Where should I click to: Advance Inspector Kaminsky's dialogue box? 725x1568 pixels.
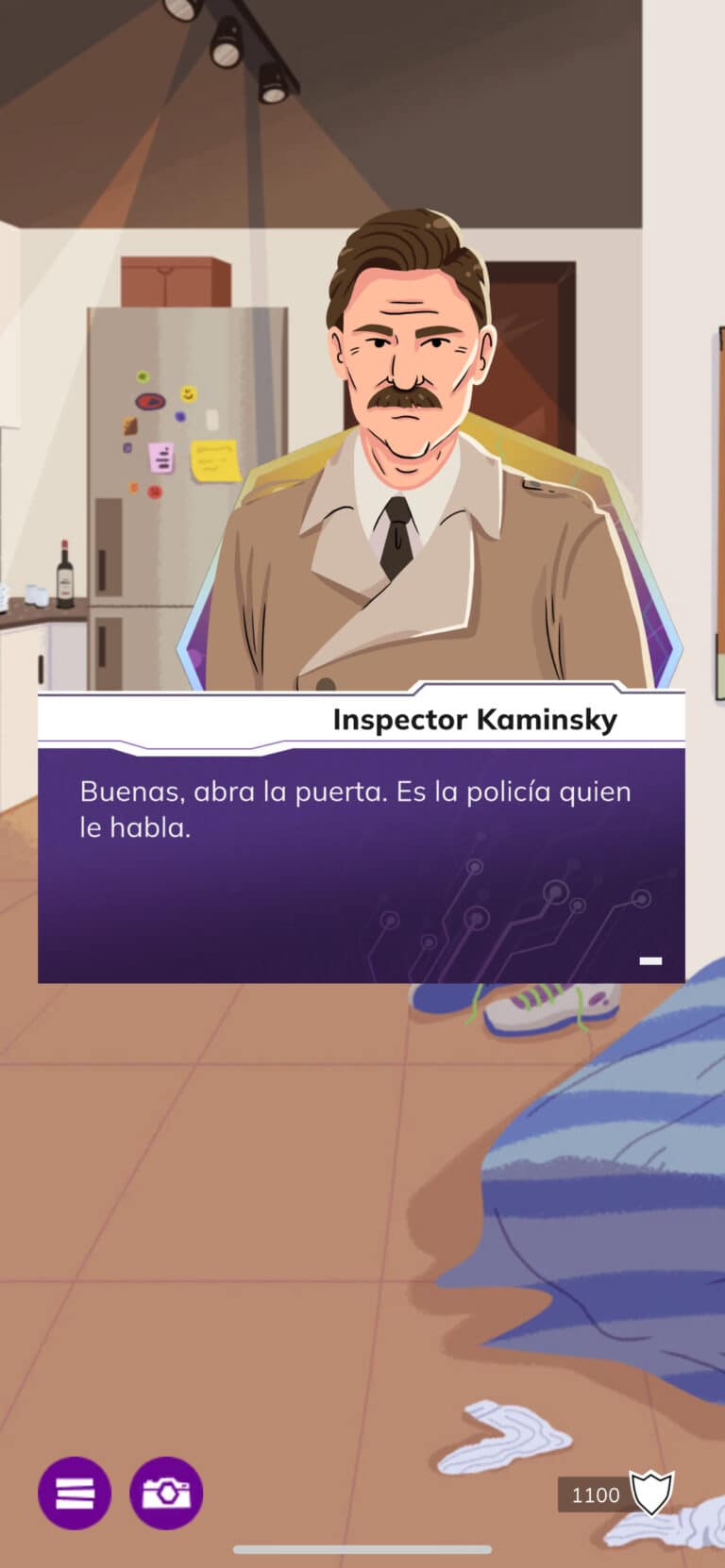[362, 865]
